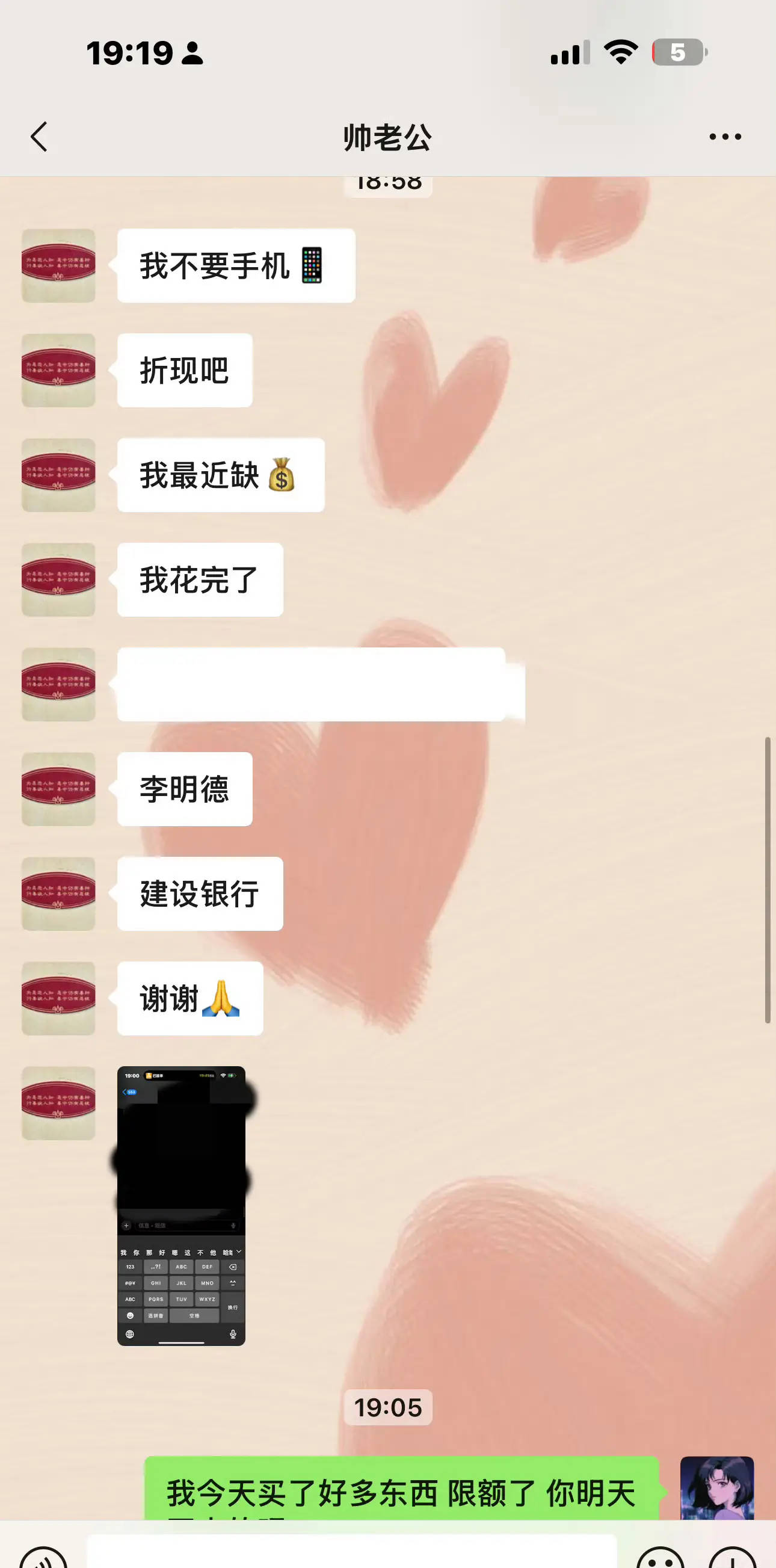Go back from the 帅老公 chat
The width and height of the screenshot is (776, 1568).
[39, 137]
